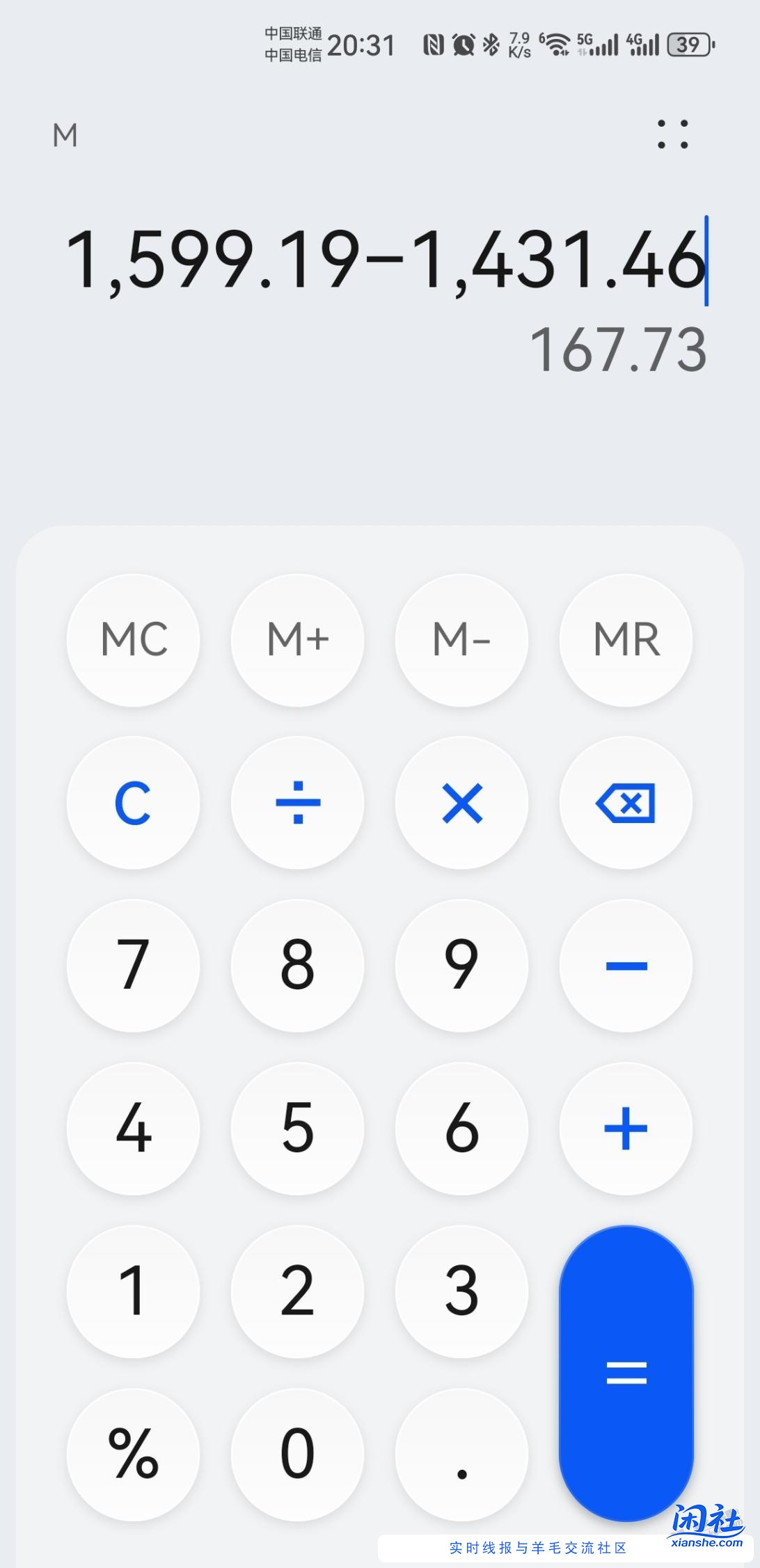This screenshot has width=760, height=1568.
Task: Tap the number 5 key
Action: [x=297, y=1128]
